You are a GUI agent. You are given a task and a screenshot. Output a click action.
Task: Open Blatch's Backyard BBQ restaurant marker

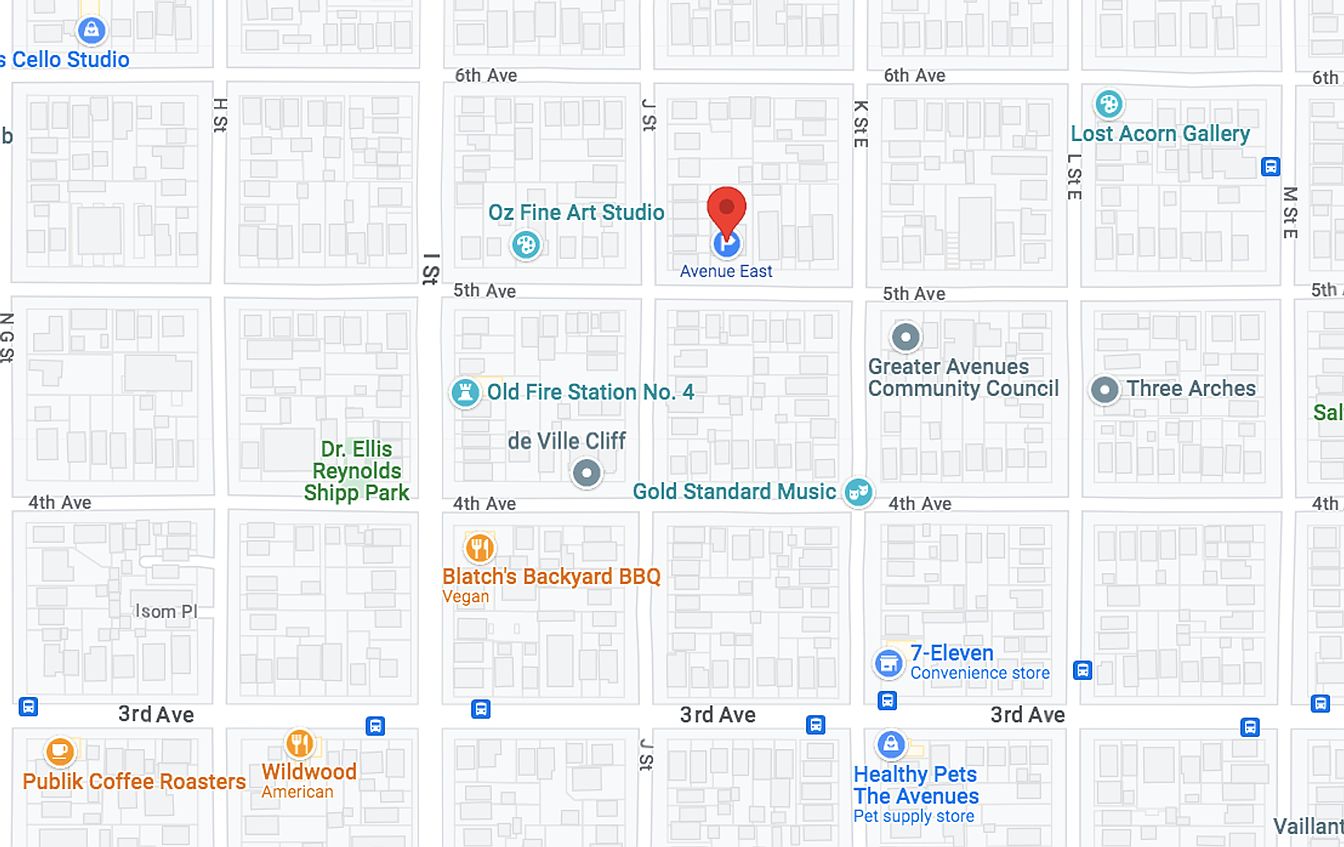pos(480,548)
